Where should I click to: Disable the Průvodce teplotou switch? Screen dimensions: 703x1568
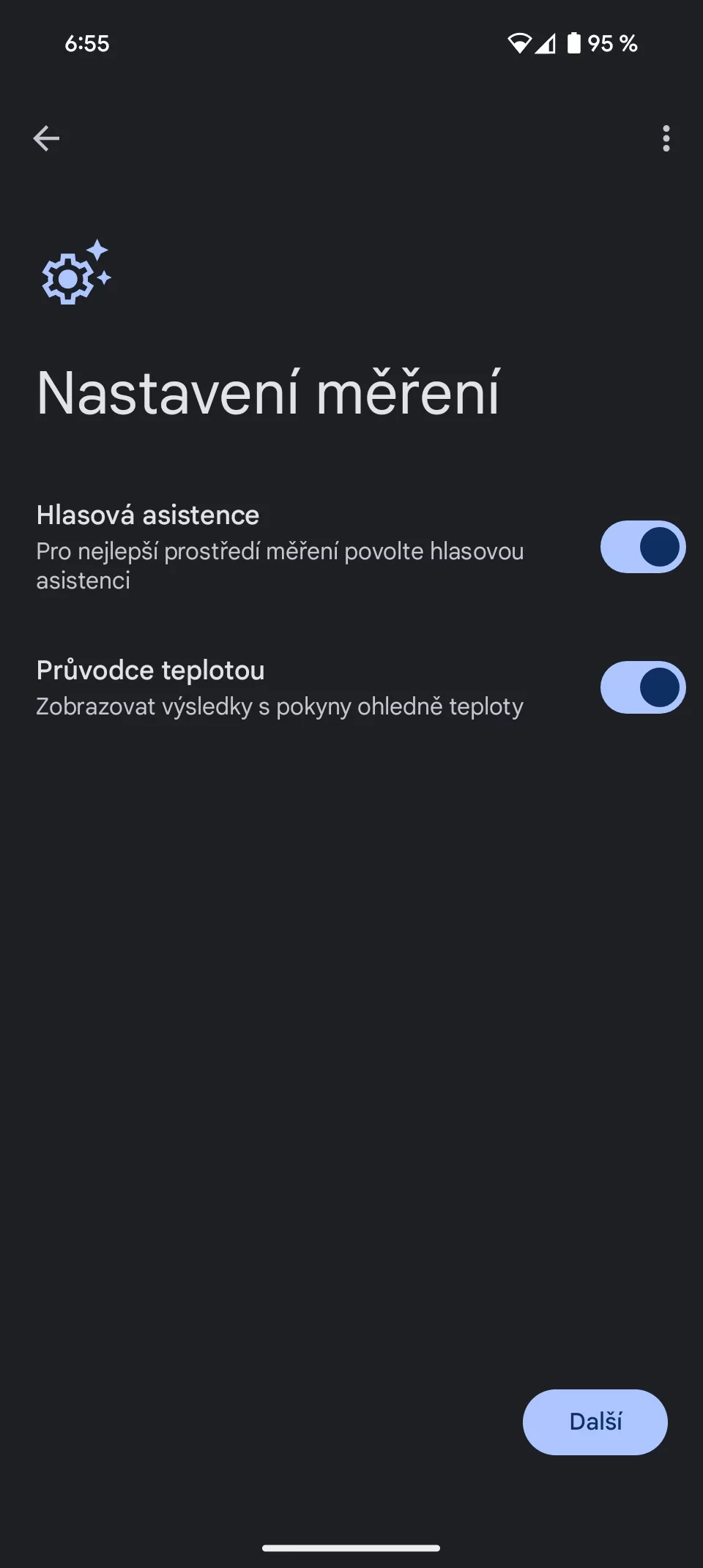point(642,687)
